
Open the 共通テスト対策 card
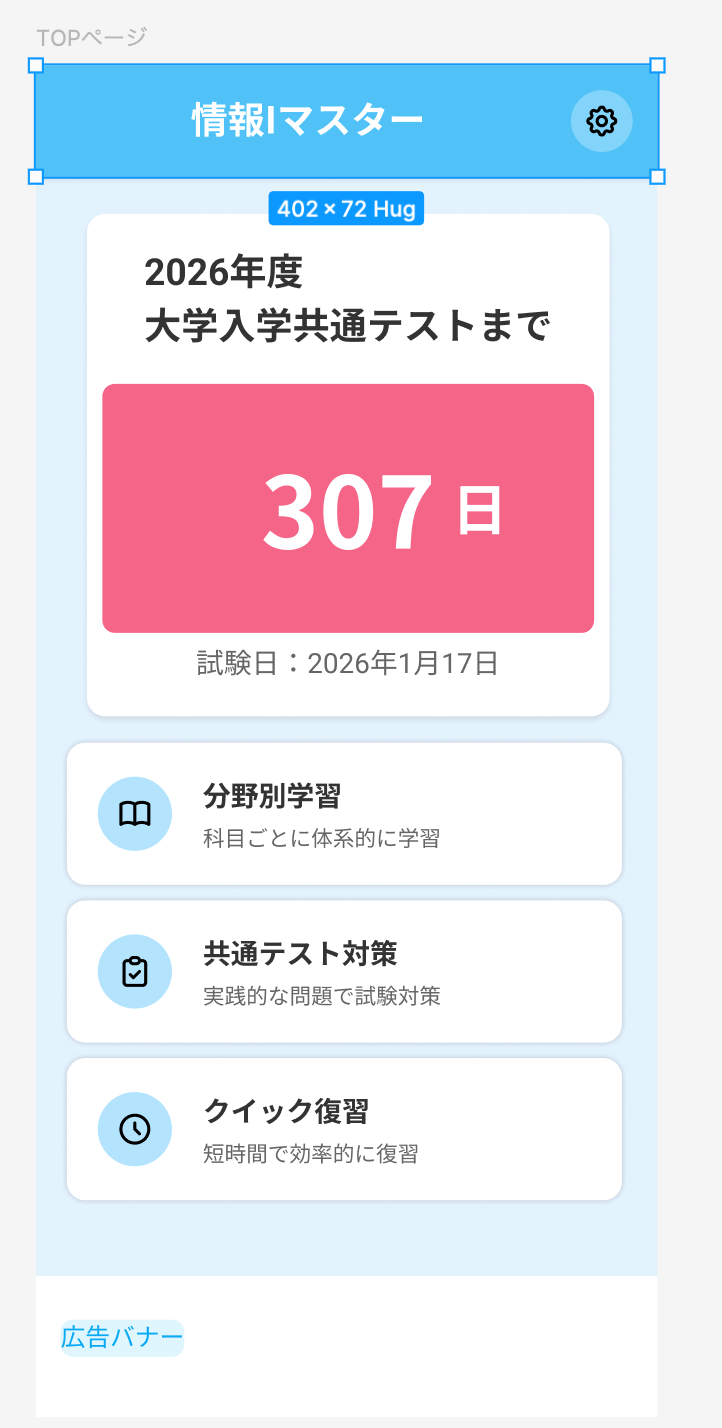pos(344,971)
